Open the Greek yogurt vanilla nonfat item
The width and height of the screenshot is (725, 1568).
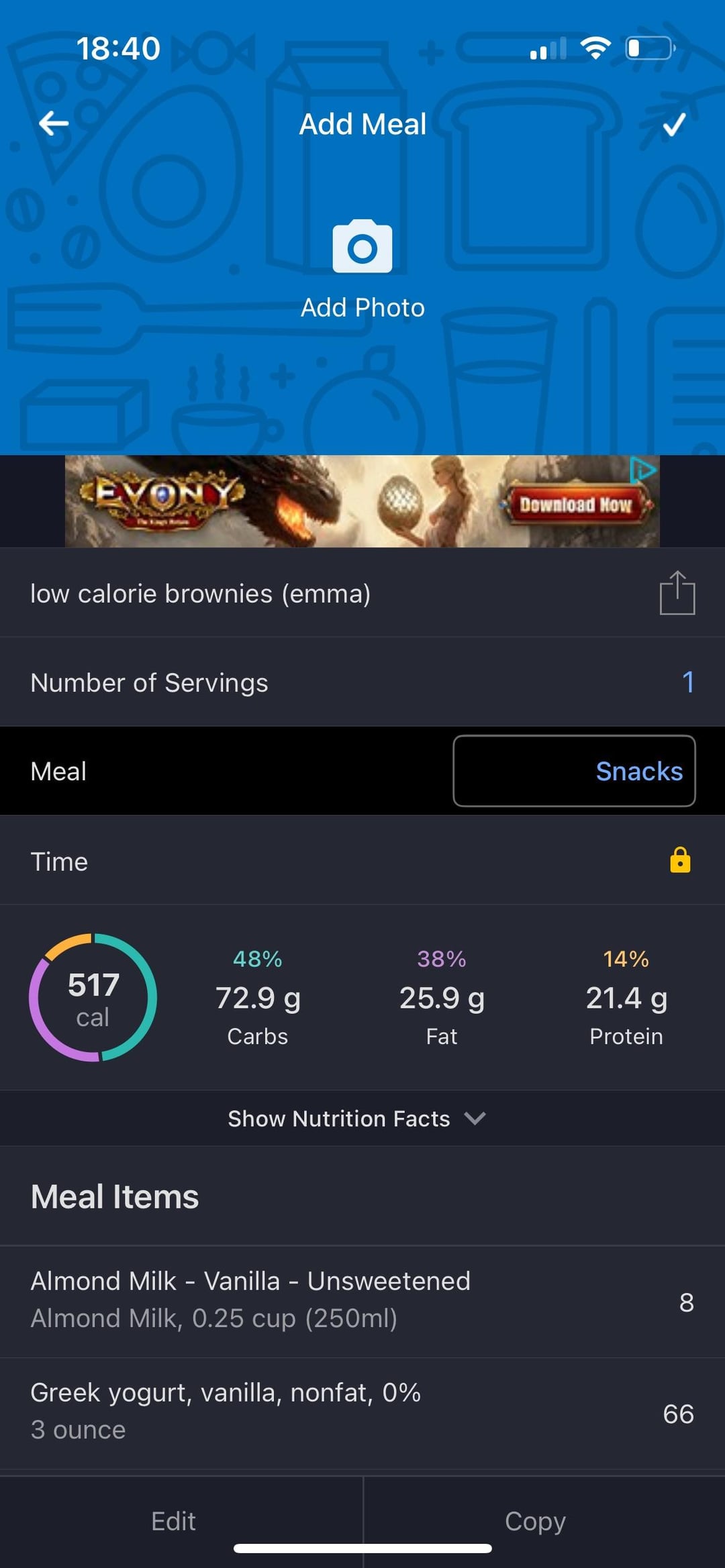coord(362,1413)
